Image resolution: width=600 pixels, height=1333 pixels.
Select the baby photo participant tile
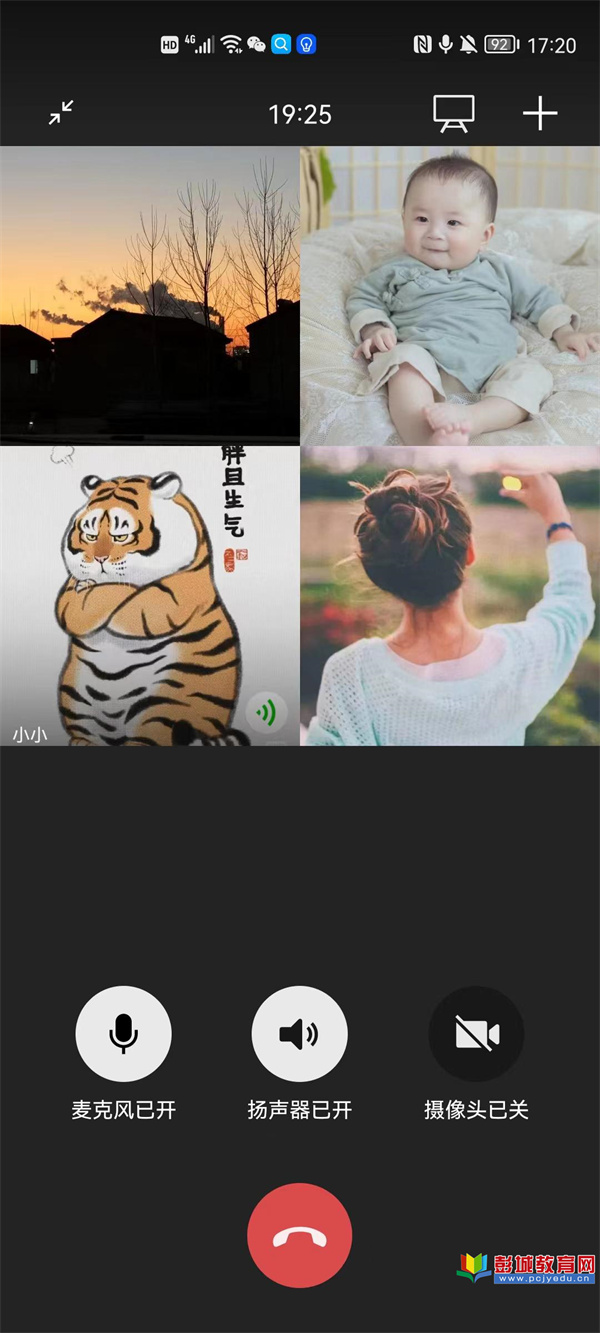click(x=450, y=295)
